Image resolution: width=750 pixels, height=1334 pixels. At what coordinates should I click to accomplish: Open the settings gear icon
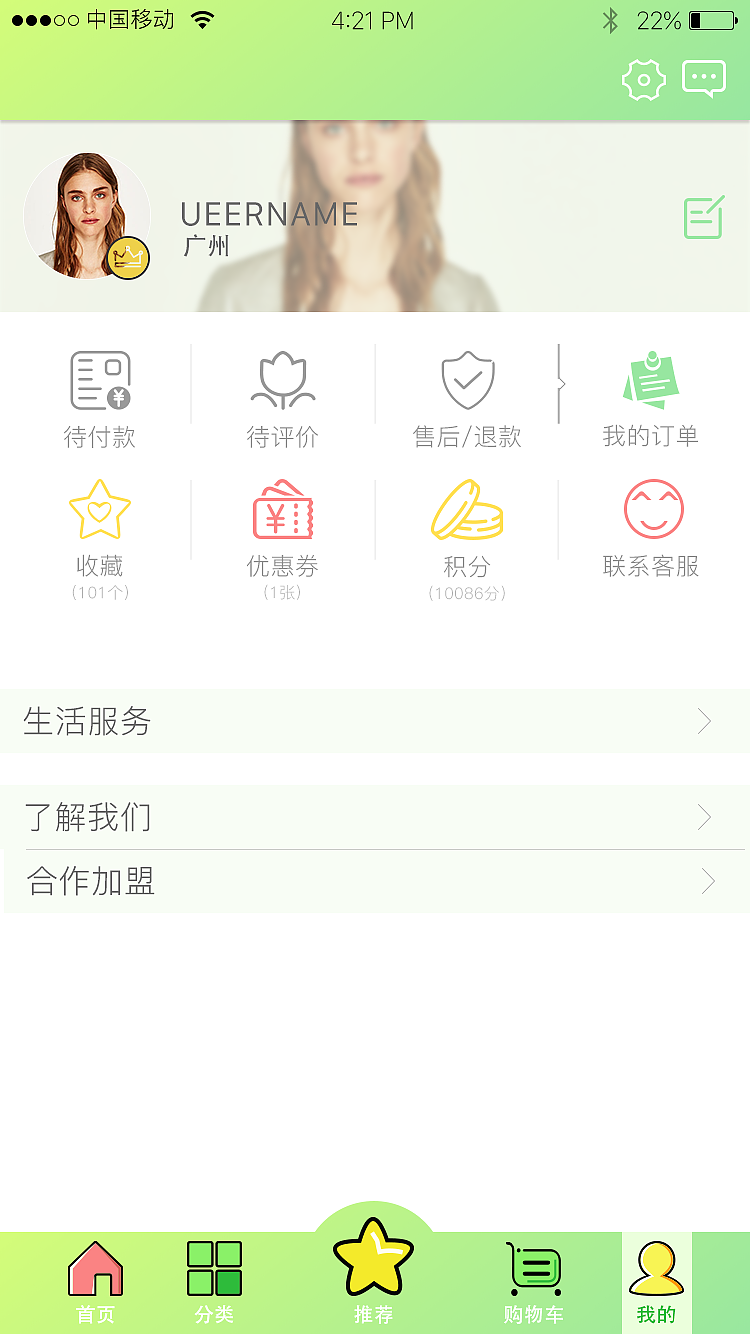point(643,79)
